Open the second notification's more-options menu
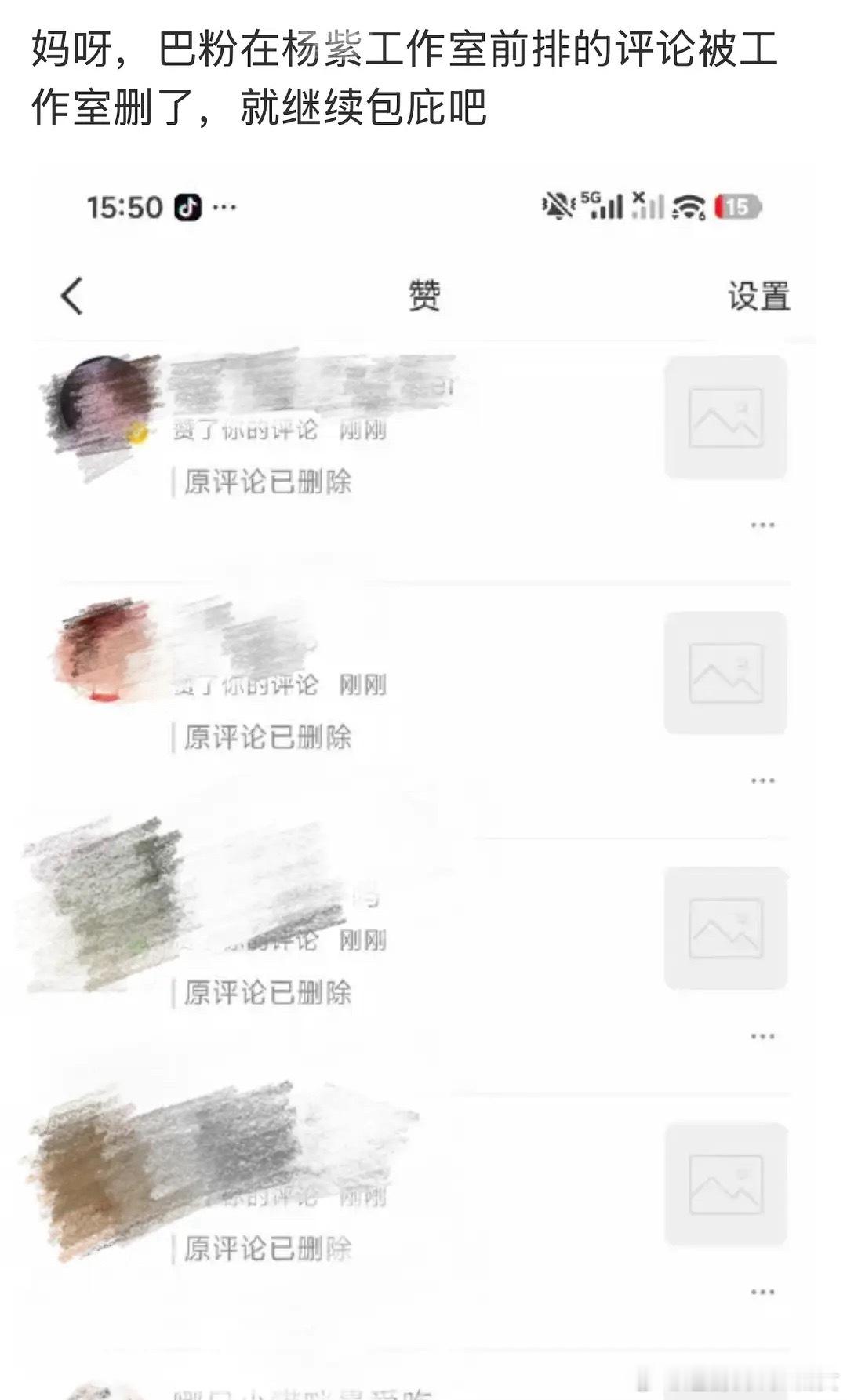847x1400 pixels. (762, 779)
